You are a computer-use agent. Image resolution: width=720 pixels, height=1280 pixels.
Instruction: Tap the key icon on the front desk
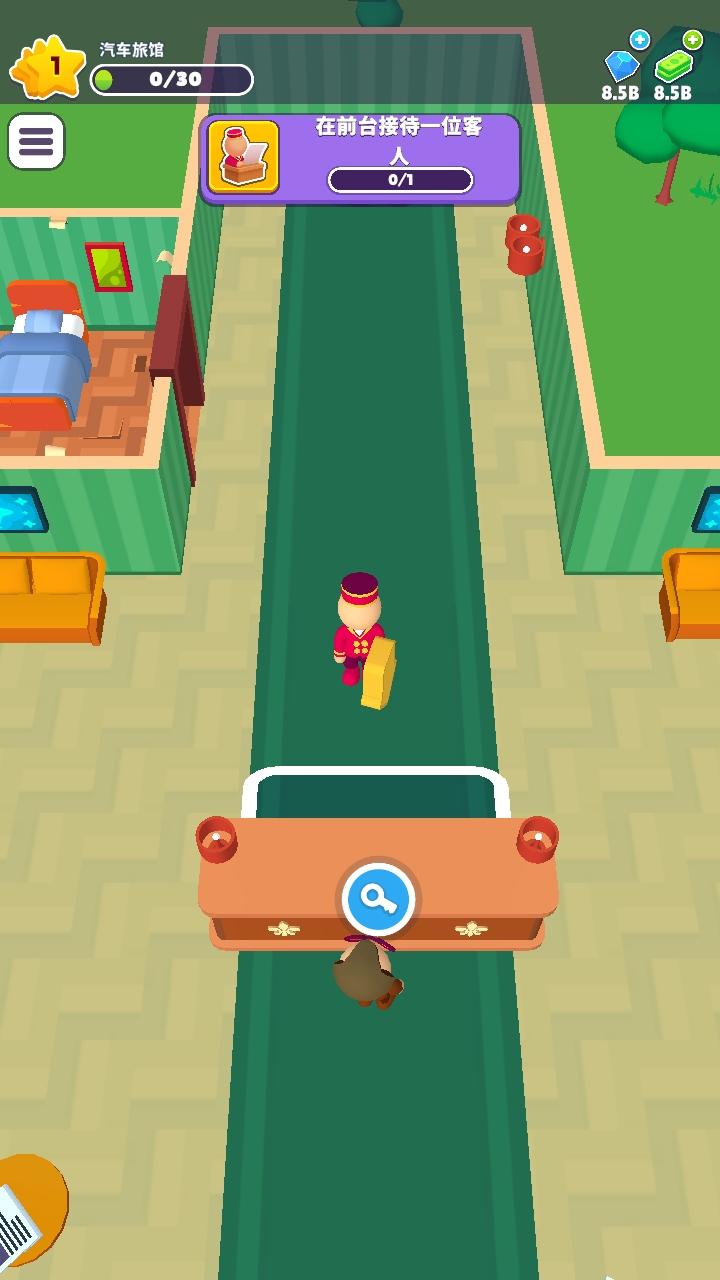[x=378, y=901]
